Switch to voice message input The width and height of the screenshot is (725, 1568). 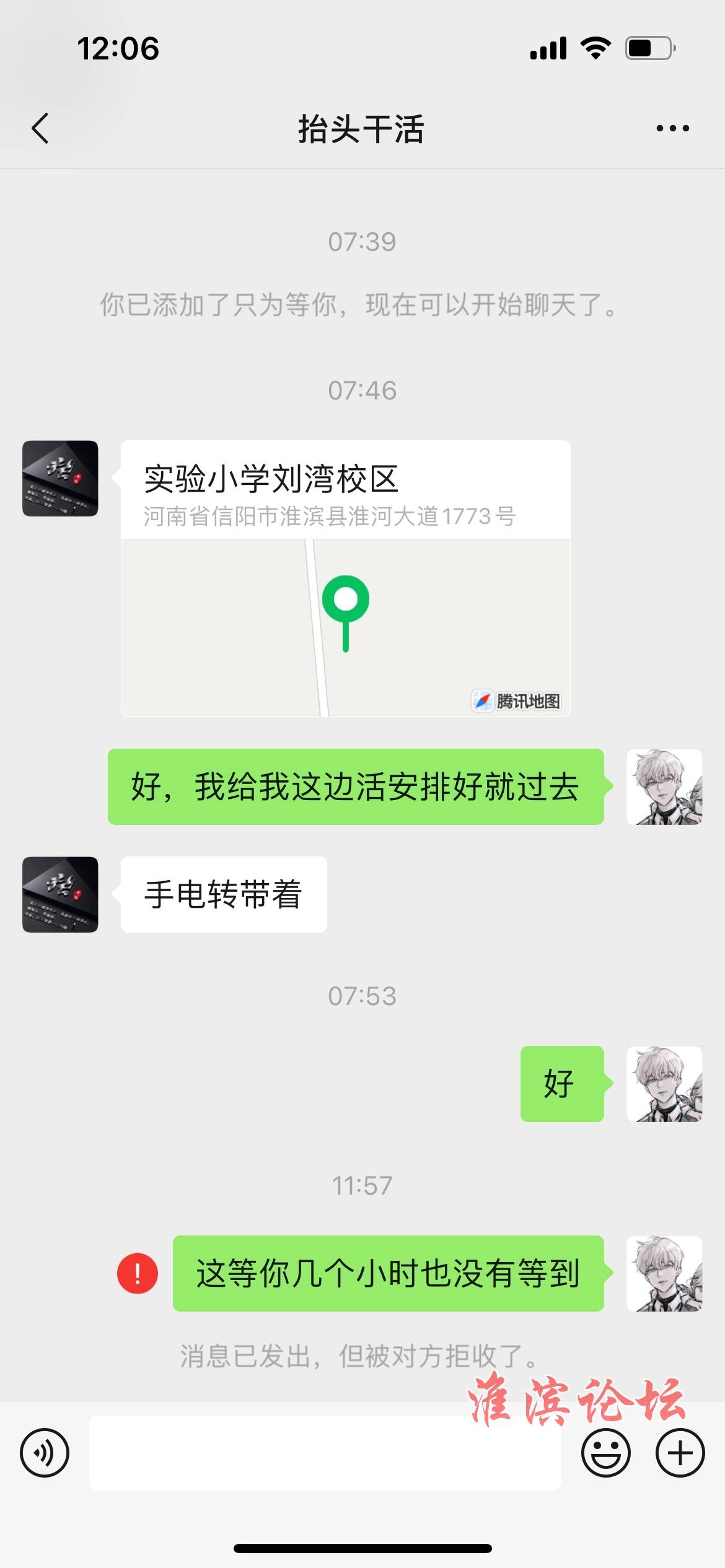pos(45,1453)
